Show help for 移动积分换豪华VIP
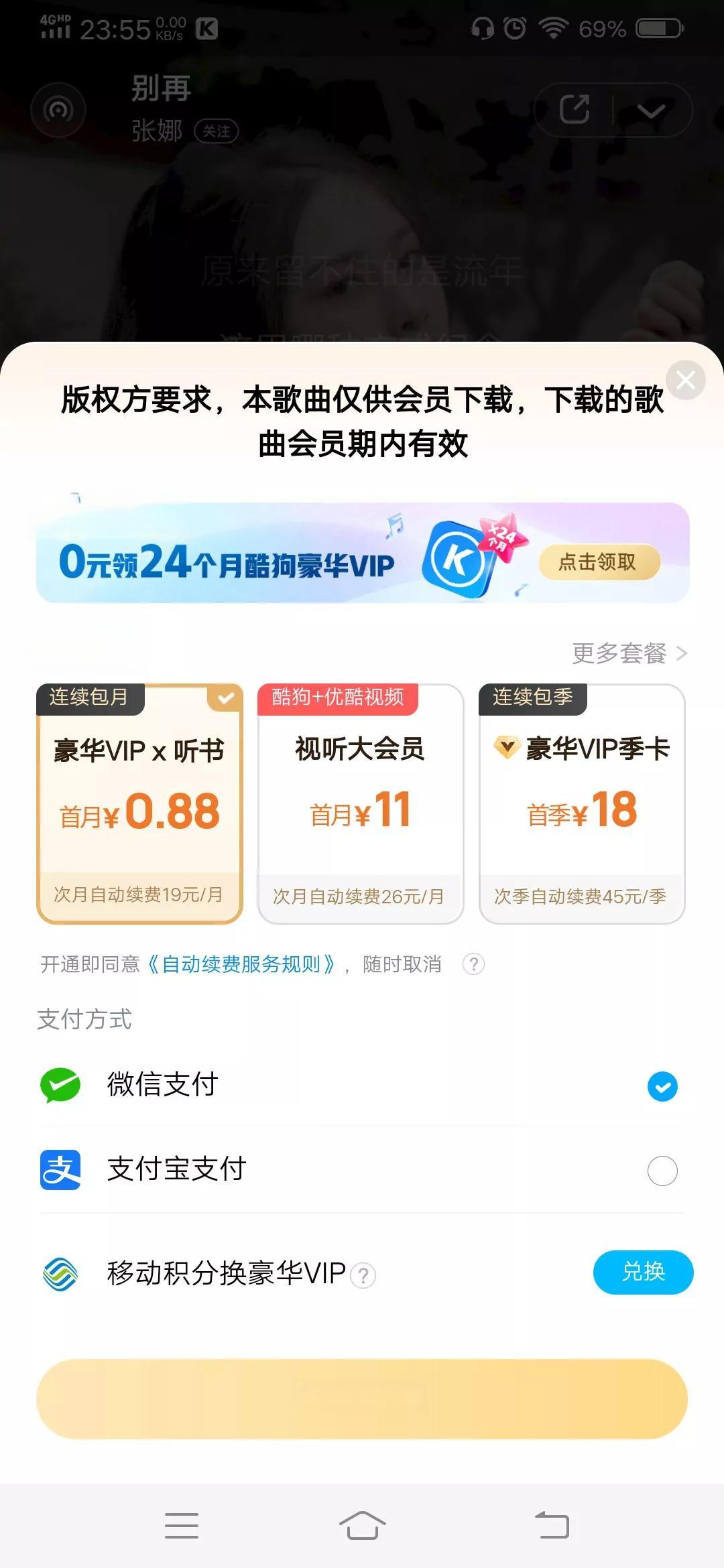Image resolution: width=724 pixels, height=1568 pixels. (363, 1275)
